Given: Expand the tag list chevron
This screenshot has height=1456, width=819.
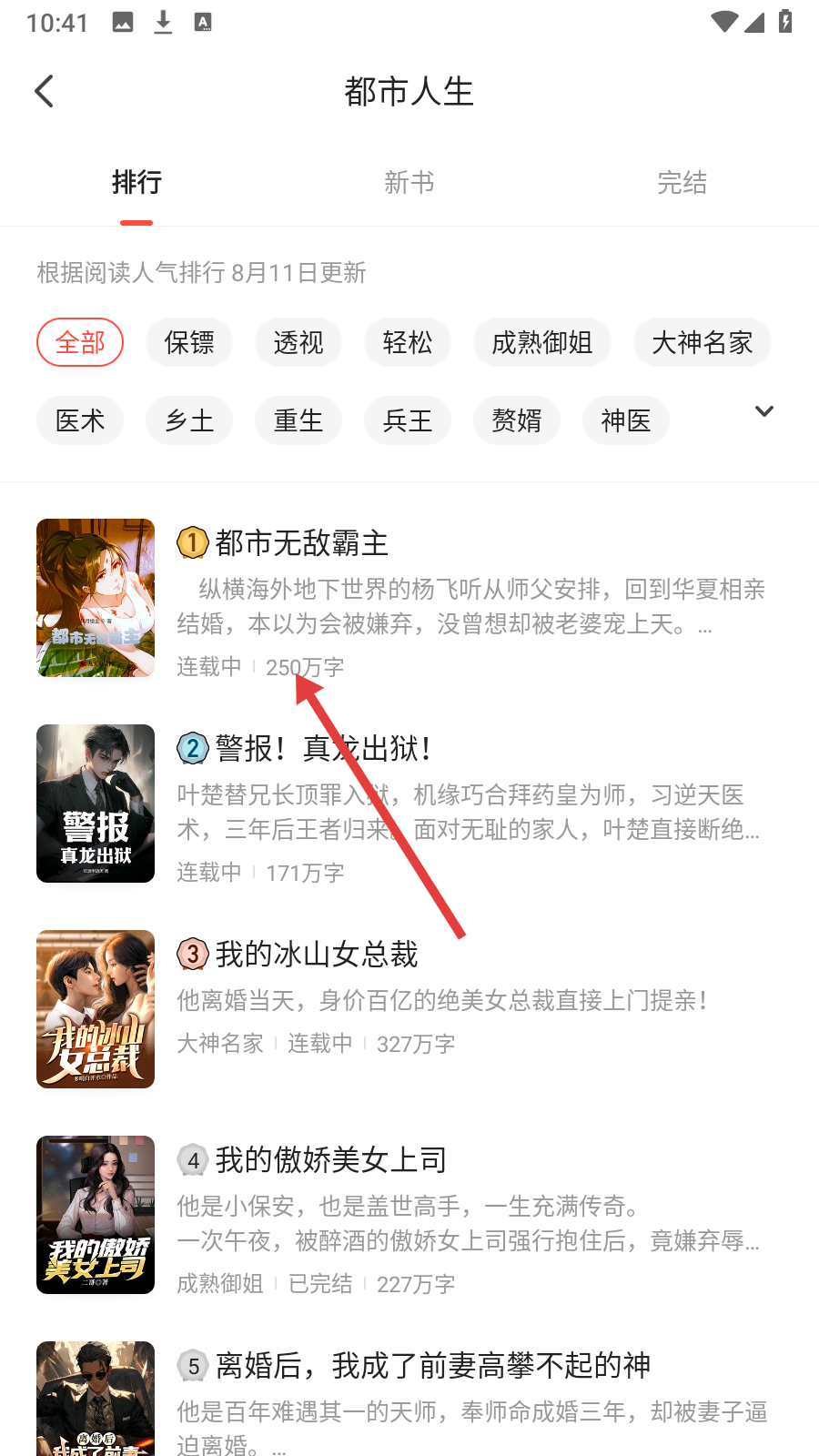Looking at the screenshot, I should click(764, 411).
